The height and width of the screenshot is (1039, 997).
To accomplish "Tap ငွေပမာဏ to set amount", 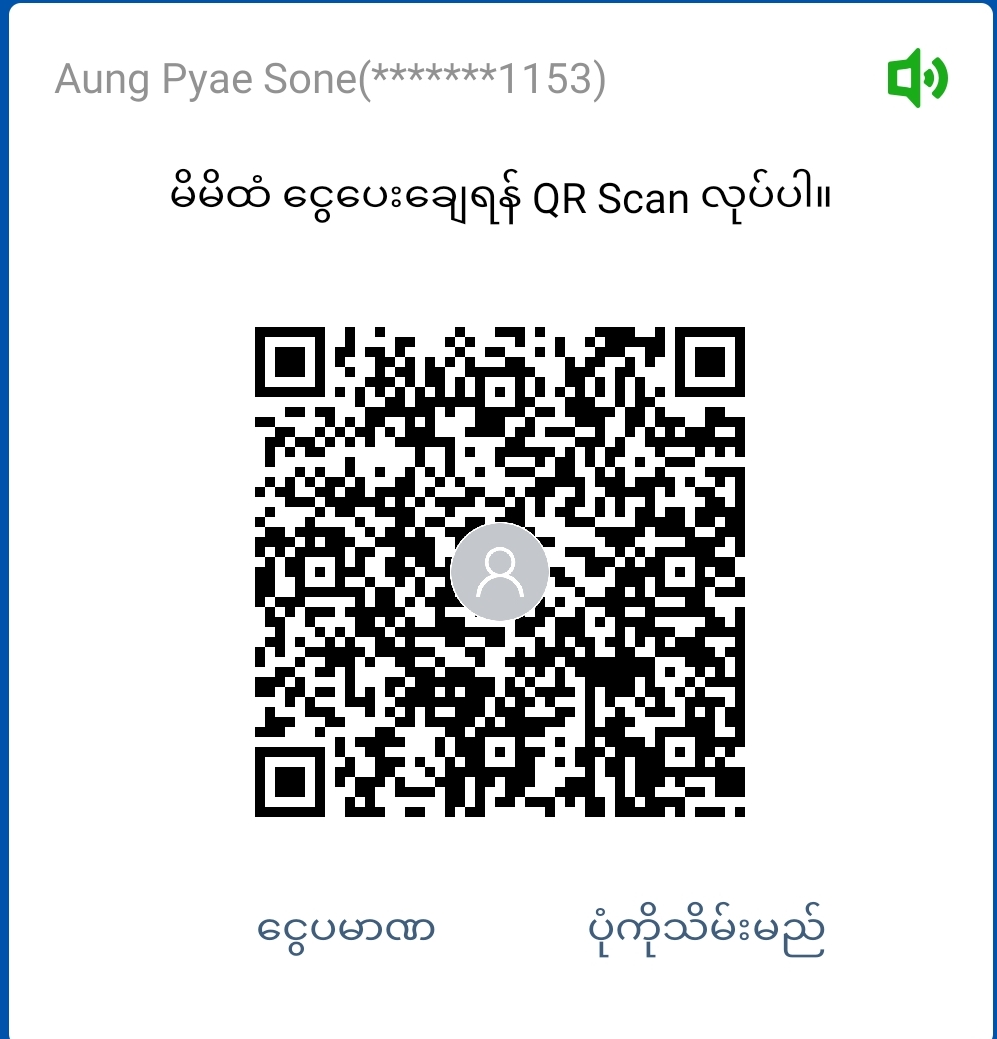I will point(346,930).
